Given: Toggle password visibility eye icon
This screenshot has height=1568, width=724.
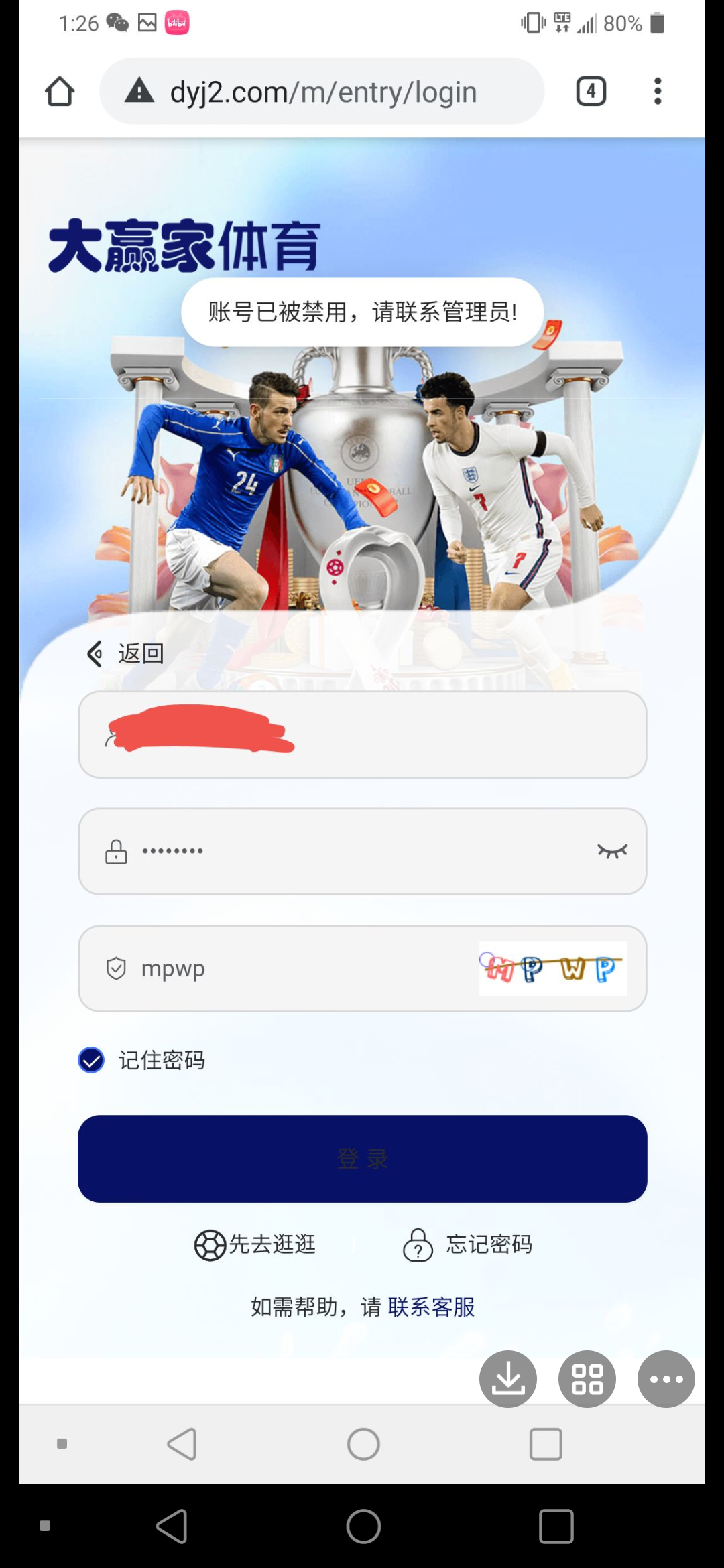Looking at the screenshot, I should [x=612, y=851].
